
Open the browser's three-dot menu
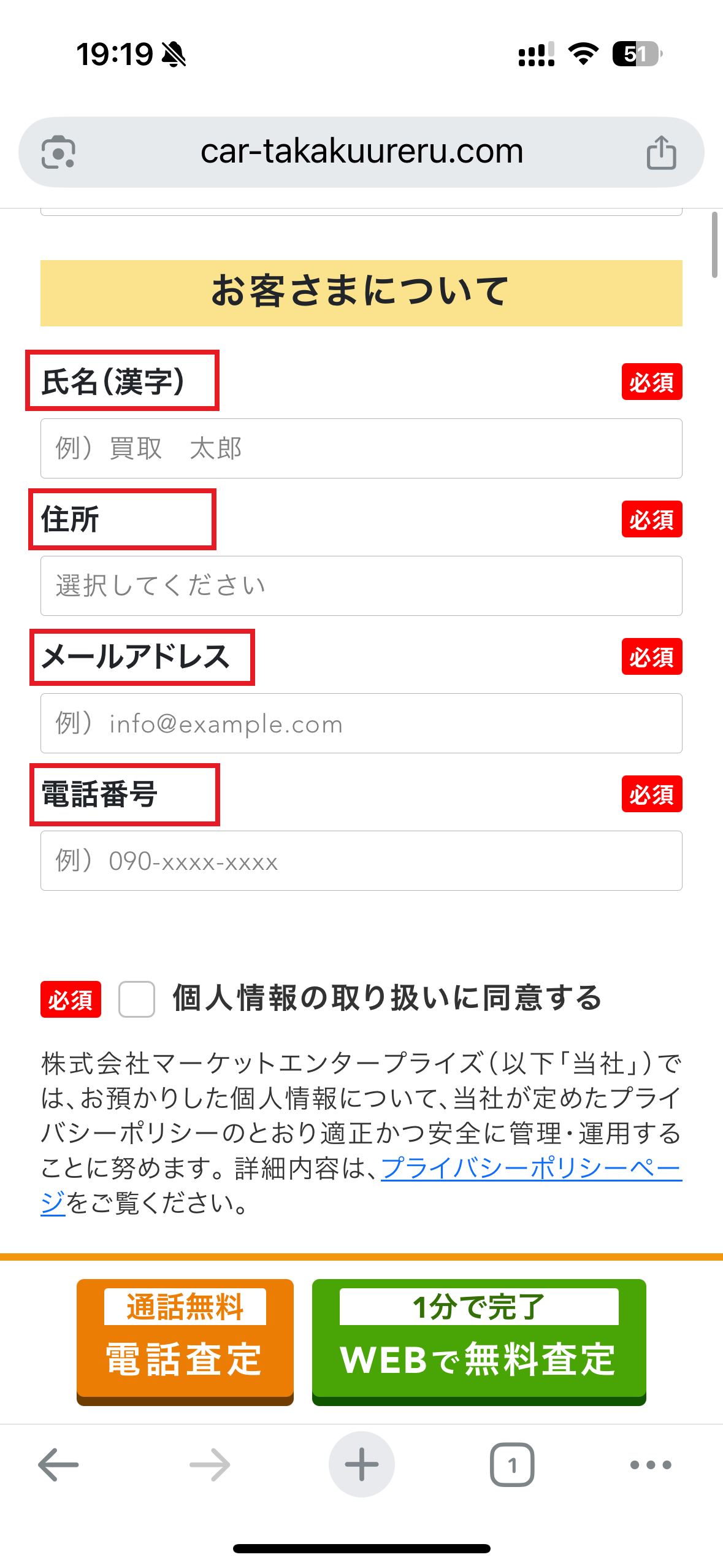click(651, 1465)
